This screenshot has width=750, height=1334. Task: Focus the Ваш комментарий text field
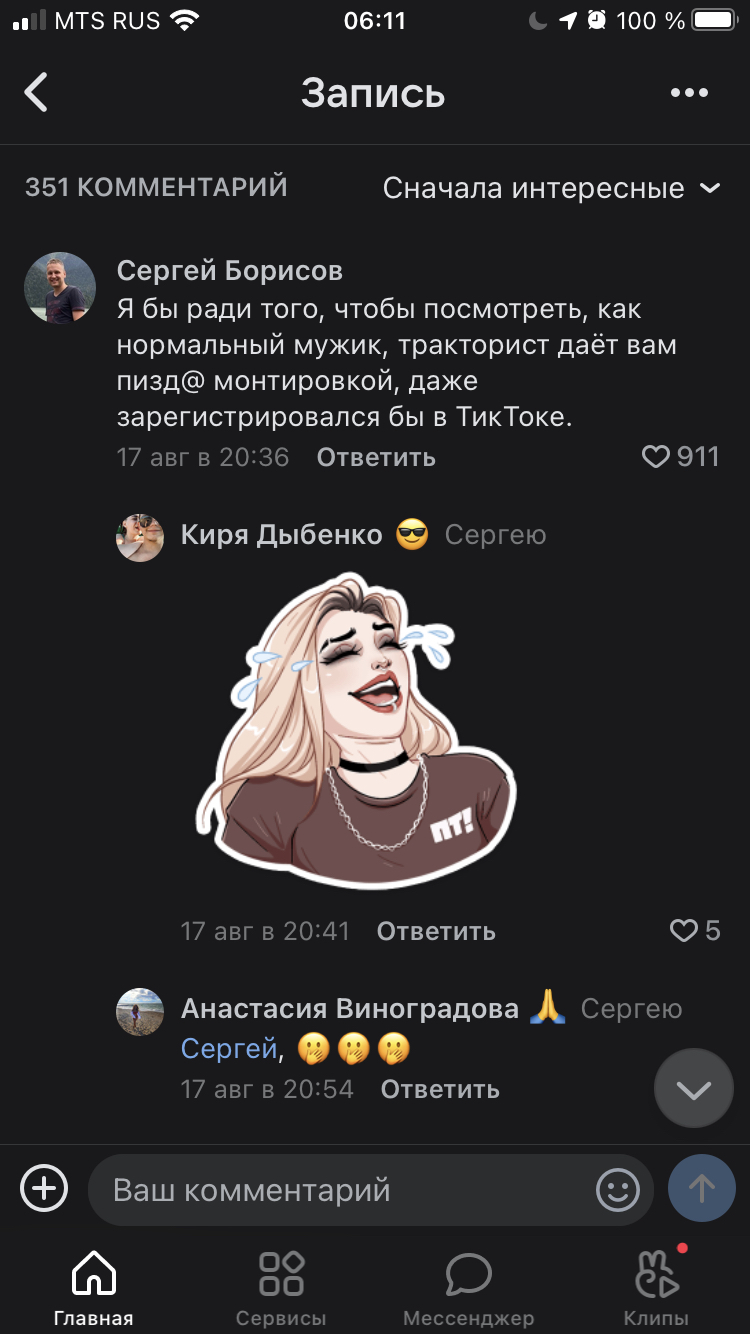point(340,1190)
